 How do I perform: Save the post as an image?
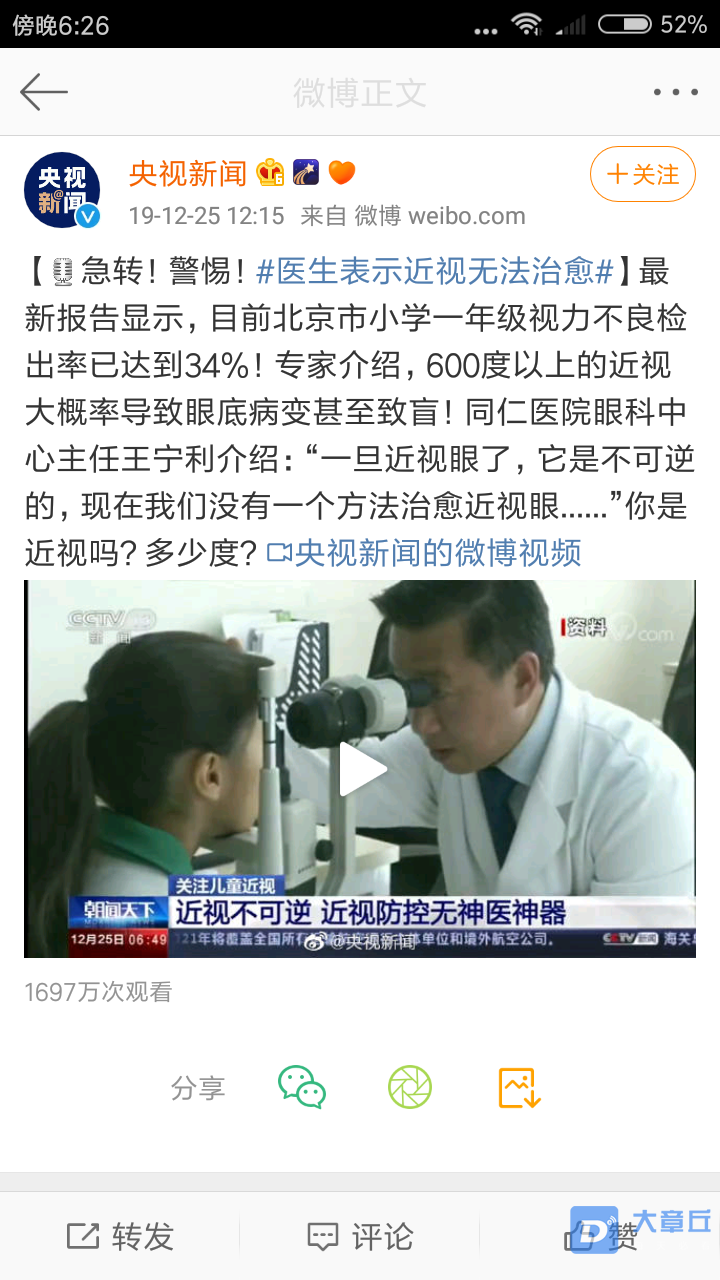click(519, 1087)
